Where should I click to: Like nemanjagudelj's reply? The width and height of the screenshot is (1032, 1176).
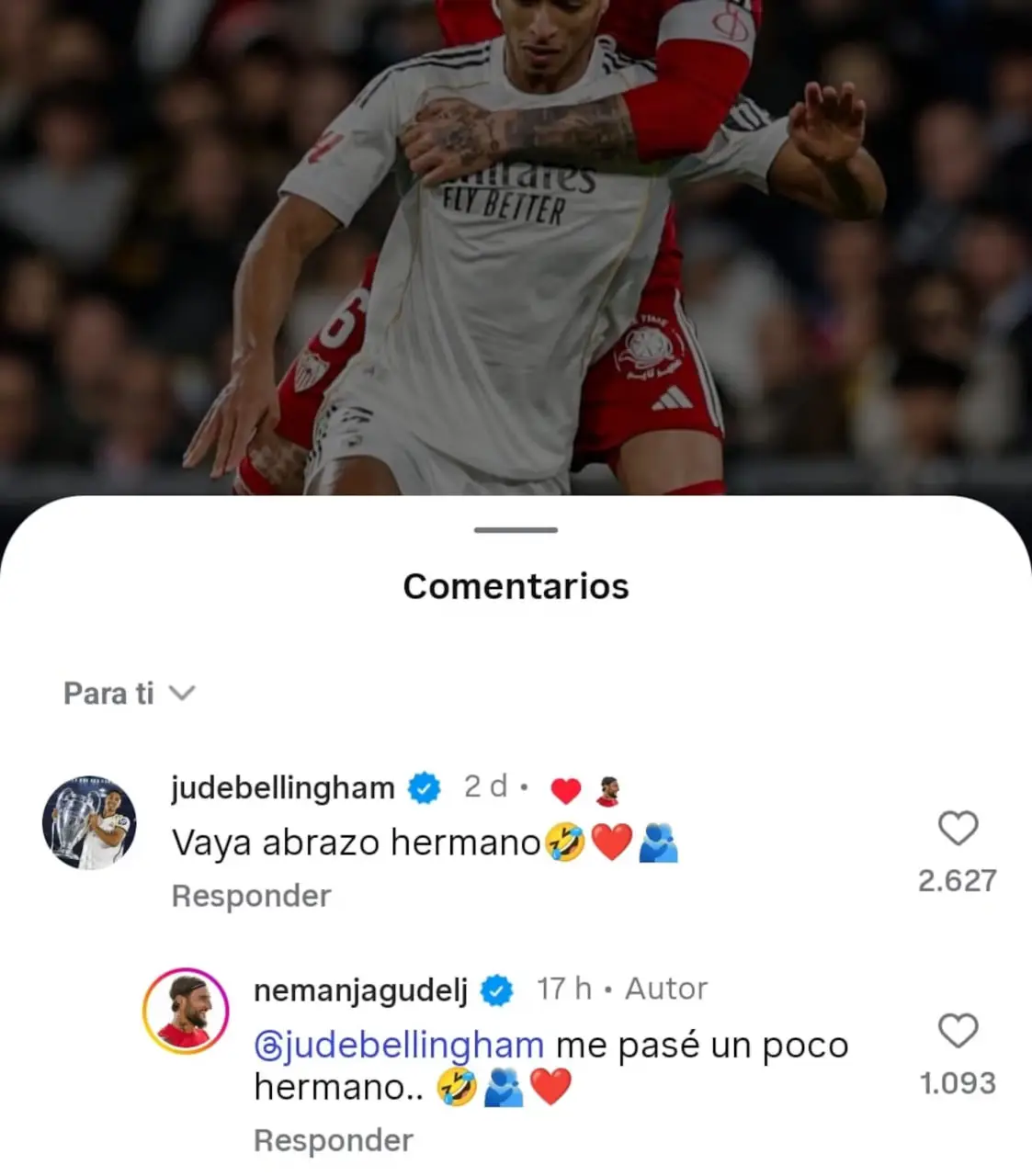tap(958, 1031)
